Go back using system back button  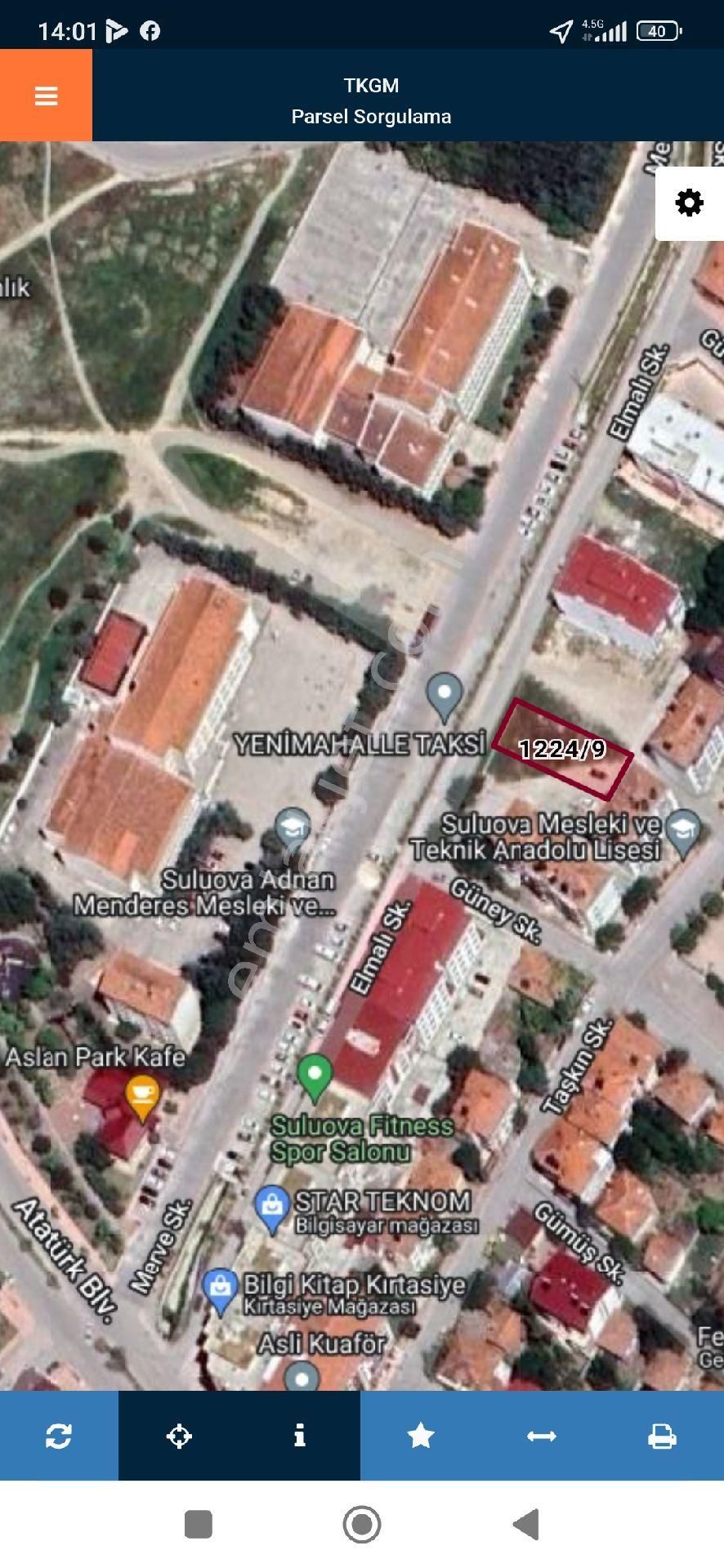pos(526,1524)
